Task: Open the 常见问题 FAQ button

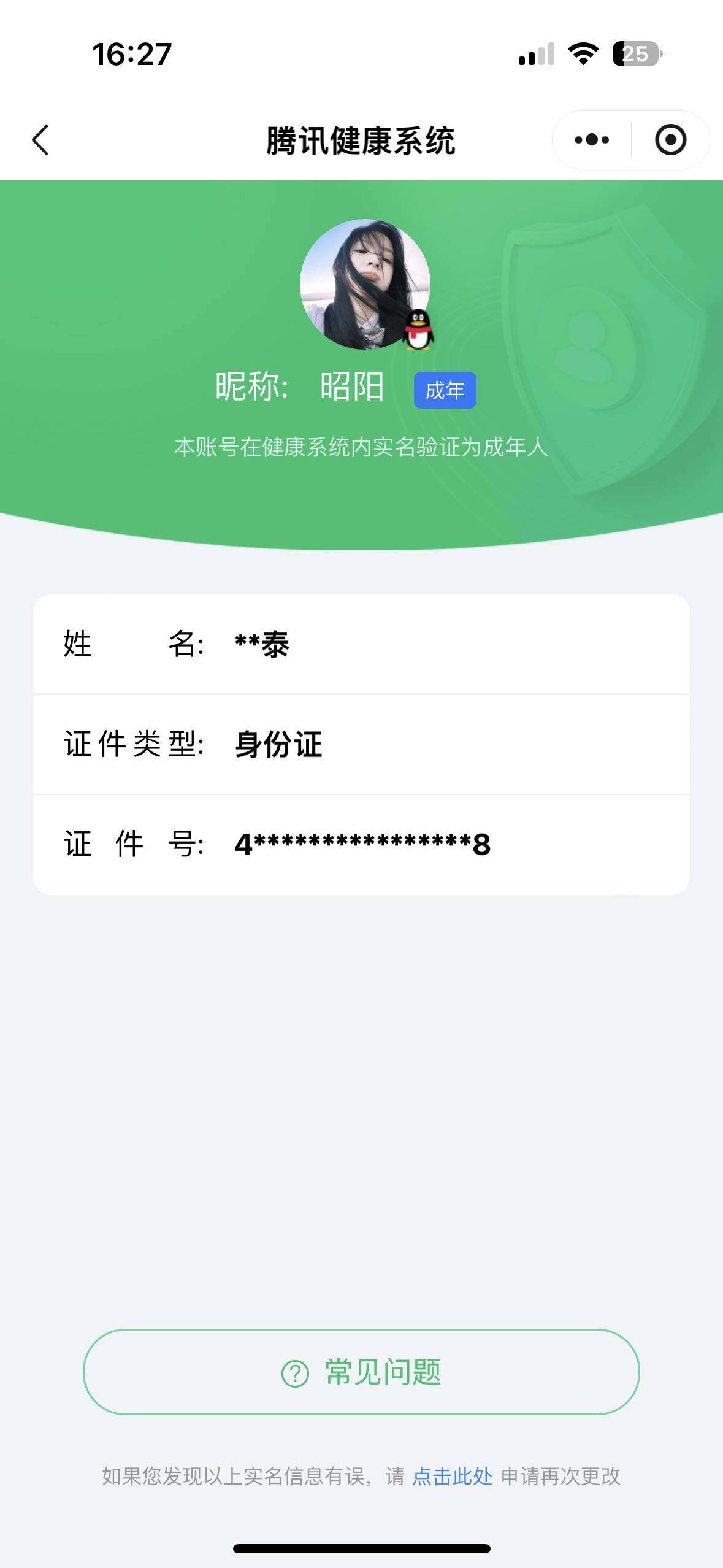Action: point(361,1372)
